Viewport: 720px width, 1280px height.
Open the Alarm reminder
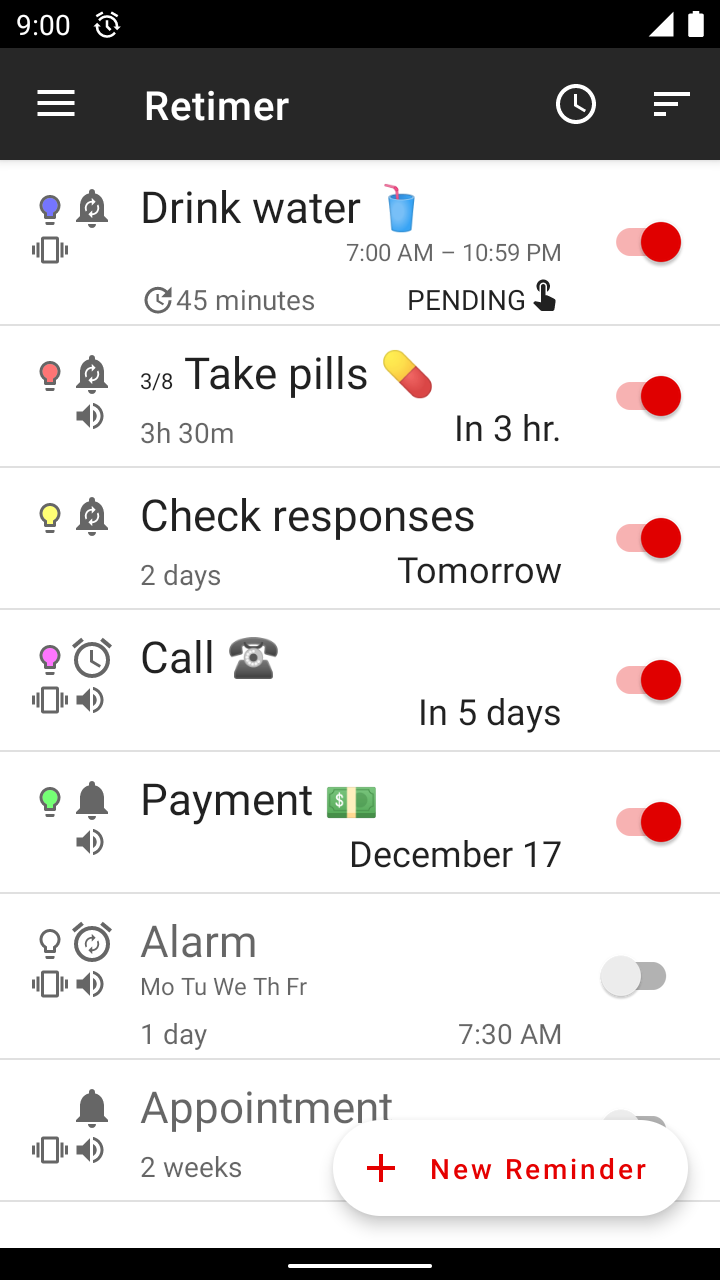360,976
